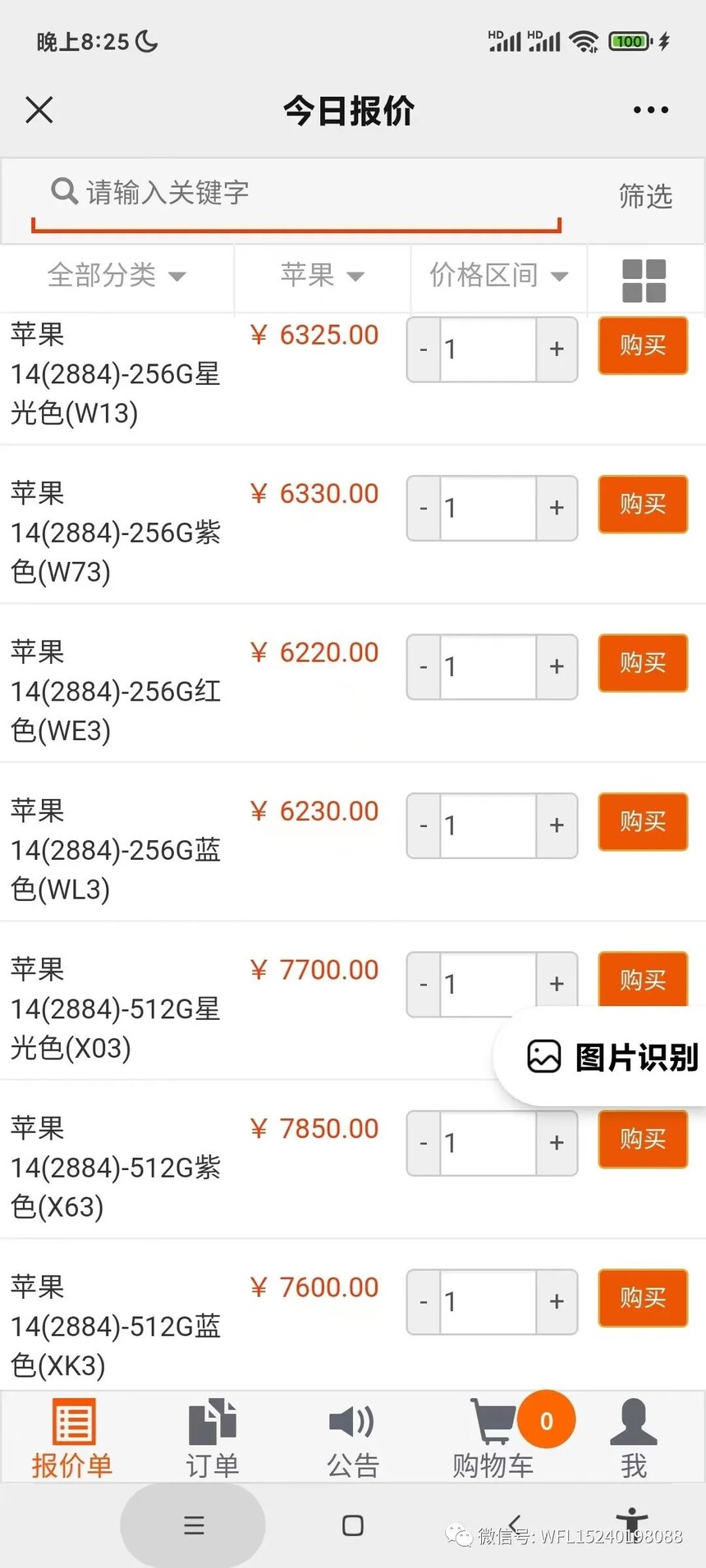Buy the 256G紫色(W73) priced 6330.00

pyautogui.click(x=643, y=504)
